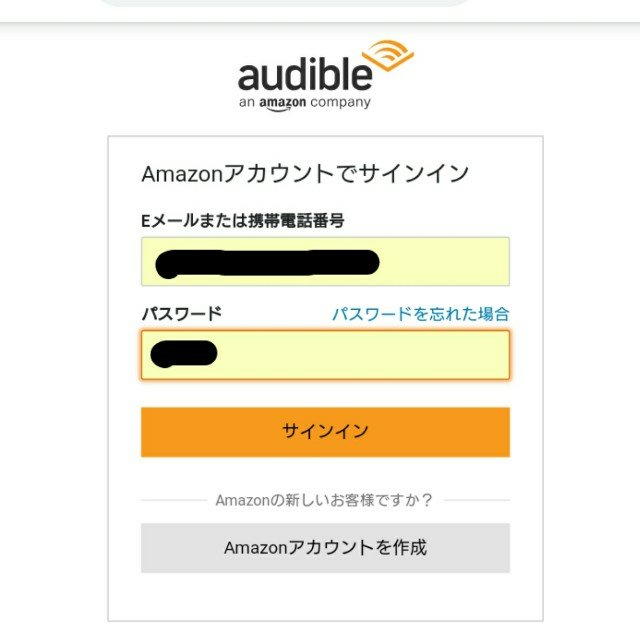Open パスワードを忘れた場合 link

(x=420, y=314)
